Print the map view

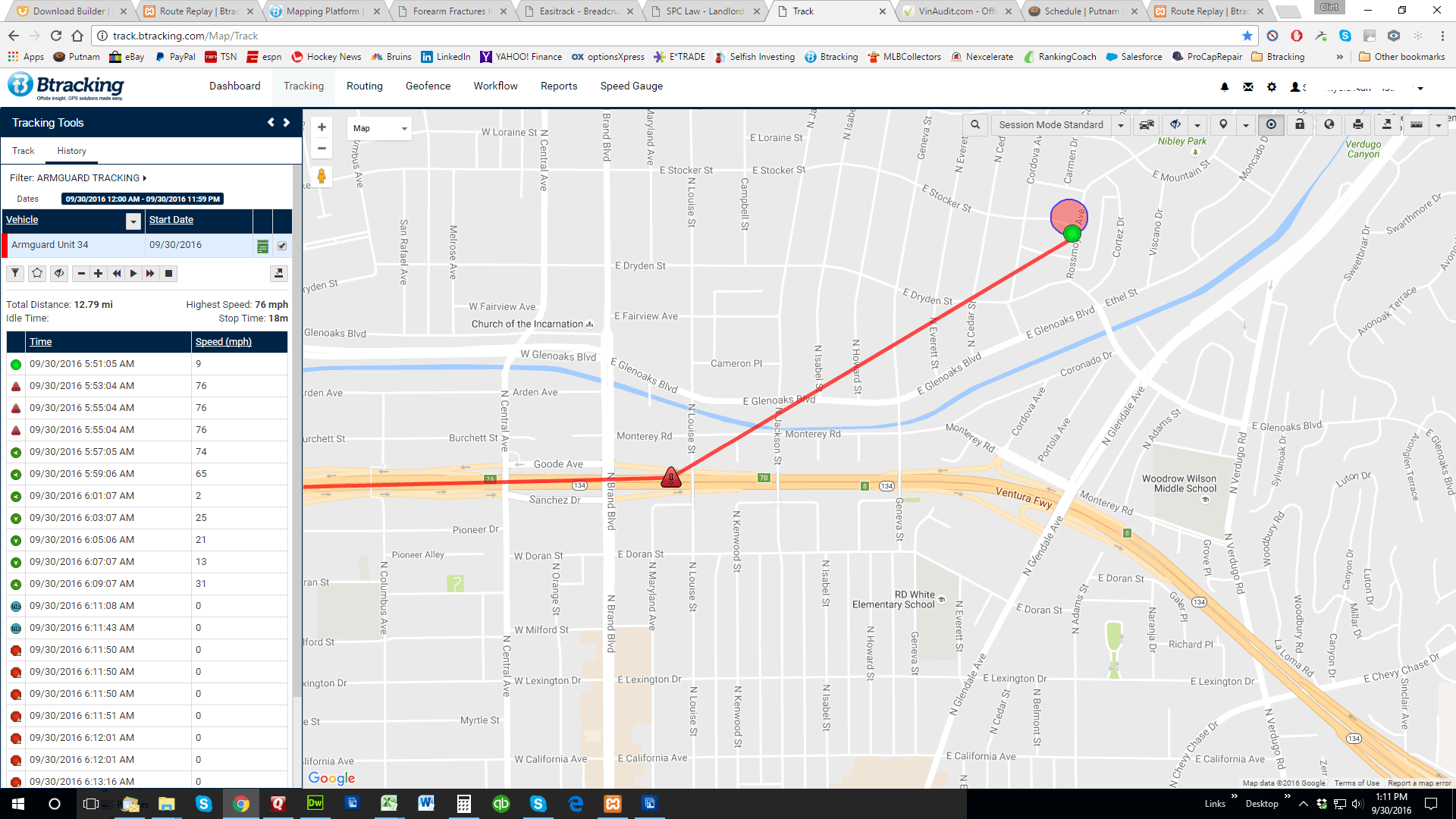[x=1357, y=125]
